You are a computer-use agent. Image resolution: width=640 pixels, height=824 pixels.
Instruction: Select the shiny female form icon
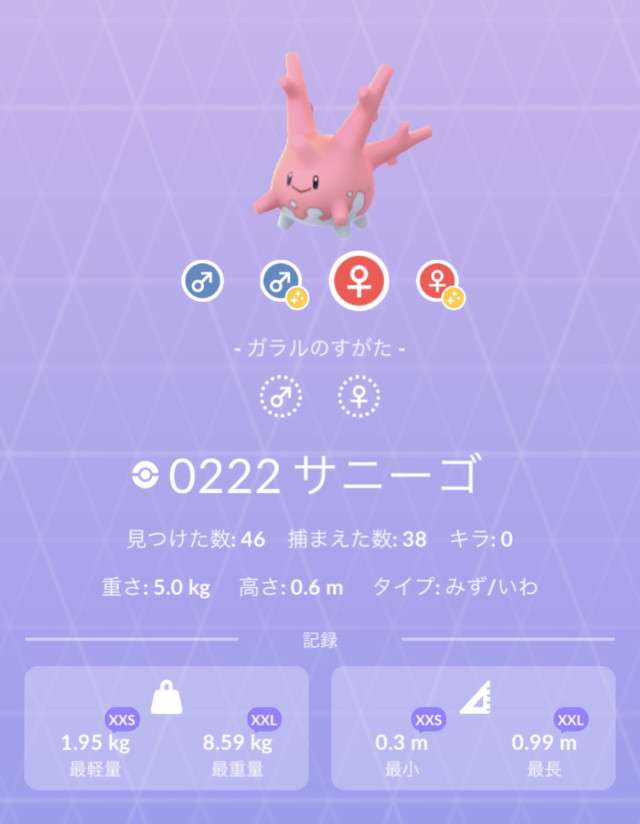pyautogui.click(x=438, y=283)
